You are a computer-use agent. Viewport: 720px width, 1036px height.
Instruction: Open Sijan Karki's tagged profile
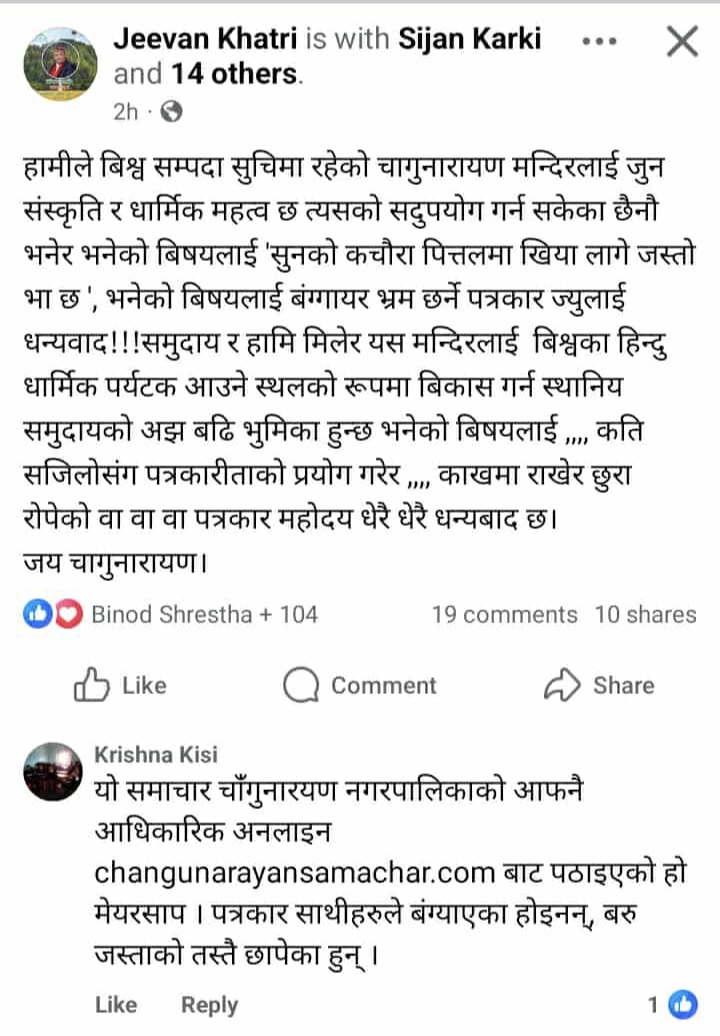[x=469, y=39]
